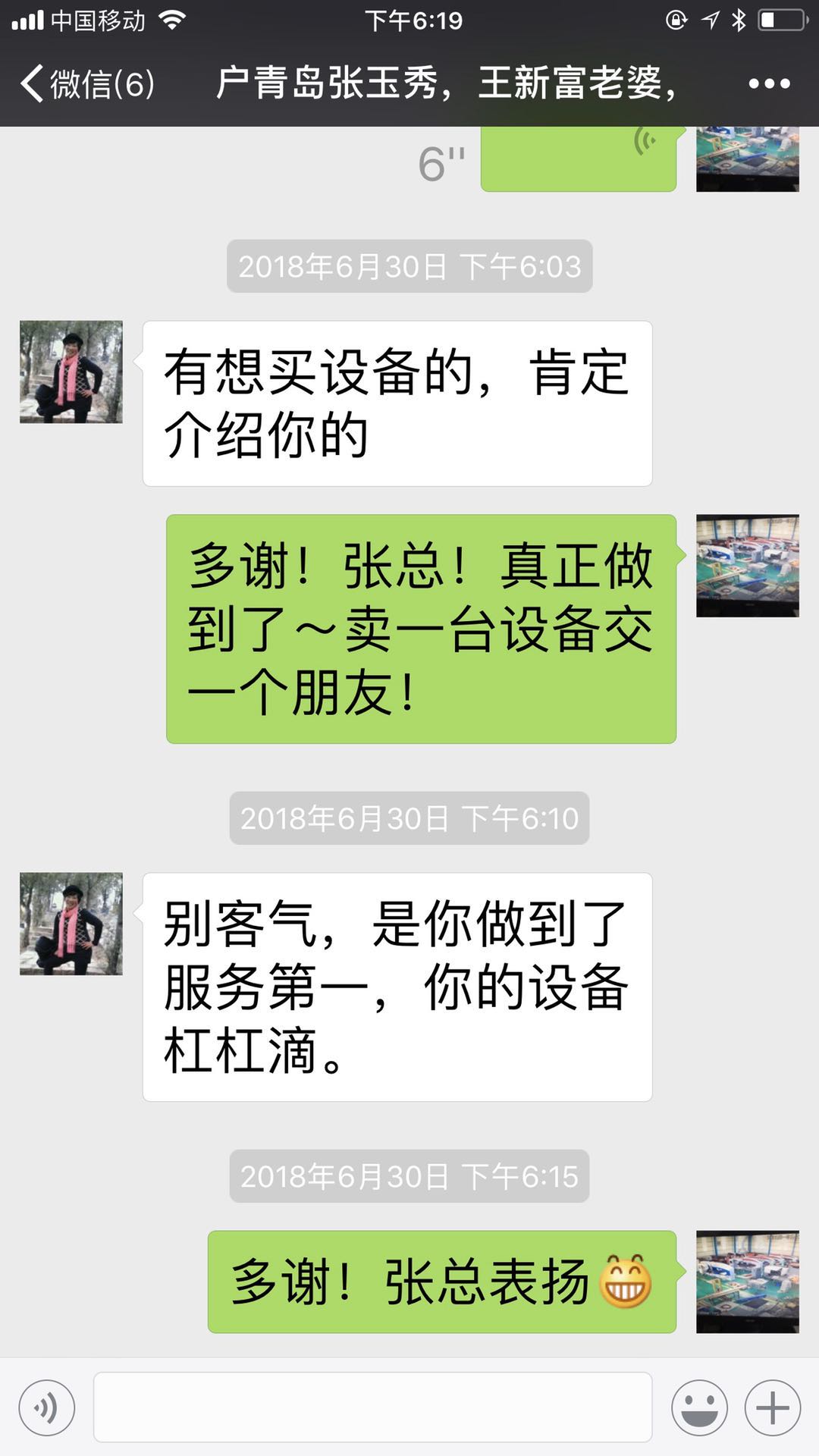Go back to the WeChat chat list
Viewport: 819px width, 1456px height.
pos(87,83)
